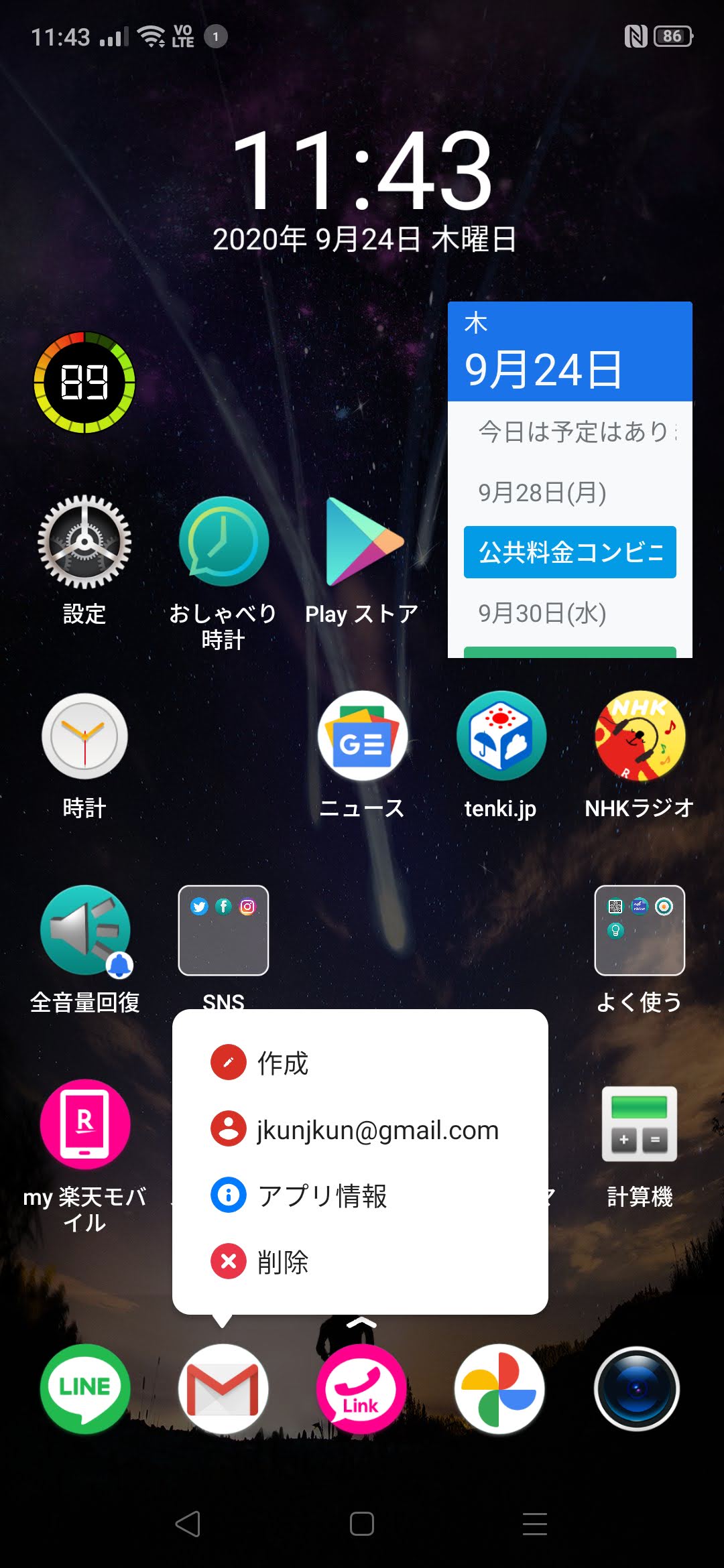This screenshot has height=1568, width=724.
Task: Open the 設定 settings app
Action: tap(84, 543)
